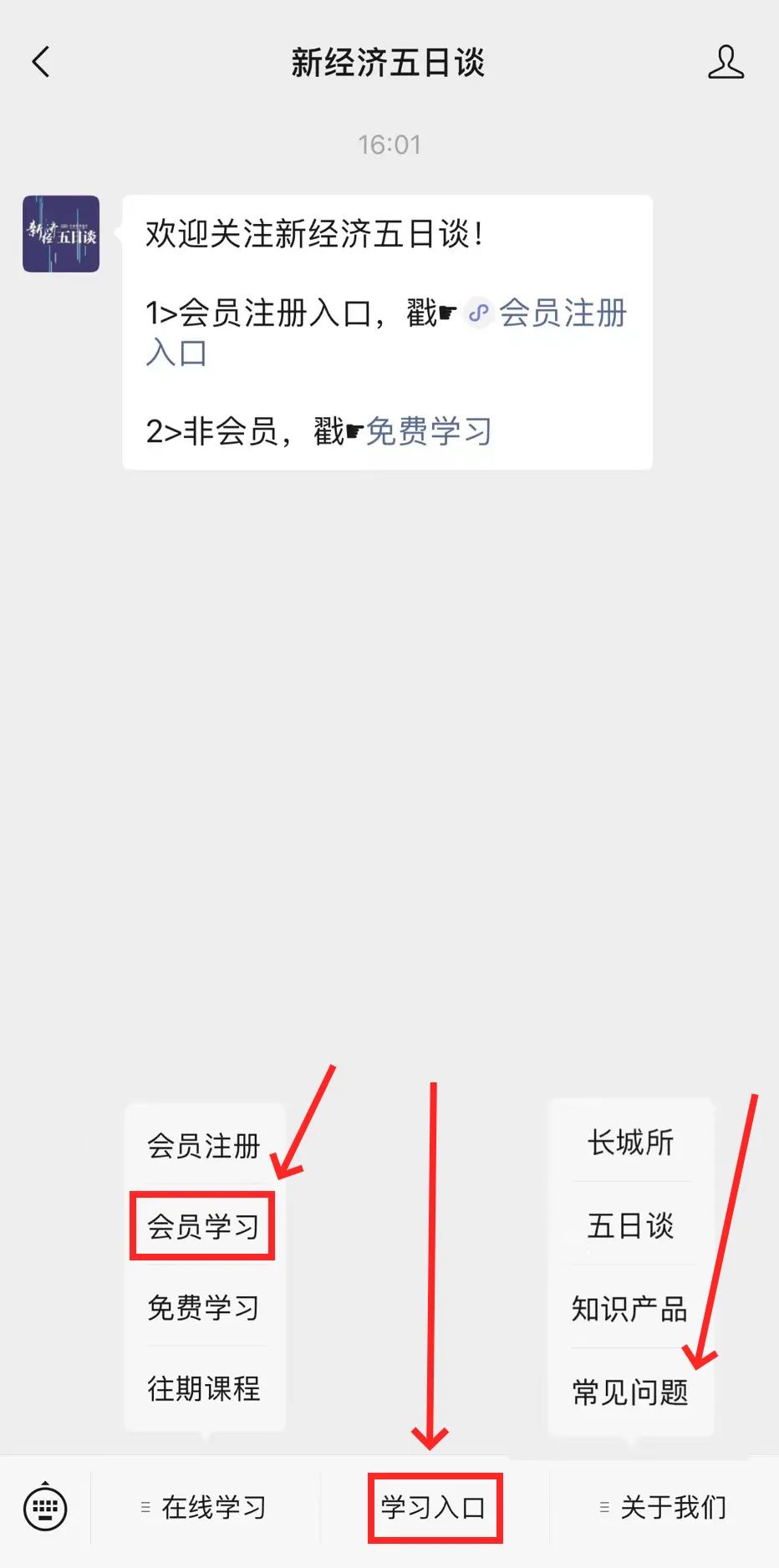Select 免费学习 in the 在线学习 popup menu

click(204, 1307)
